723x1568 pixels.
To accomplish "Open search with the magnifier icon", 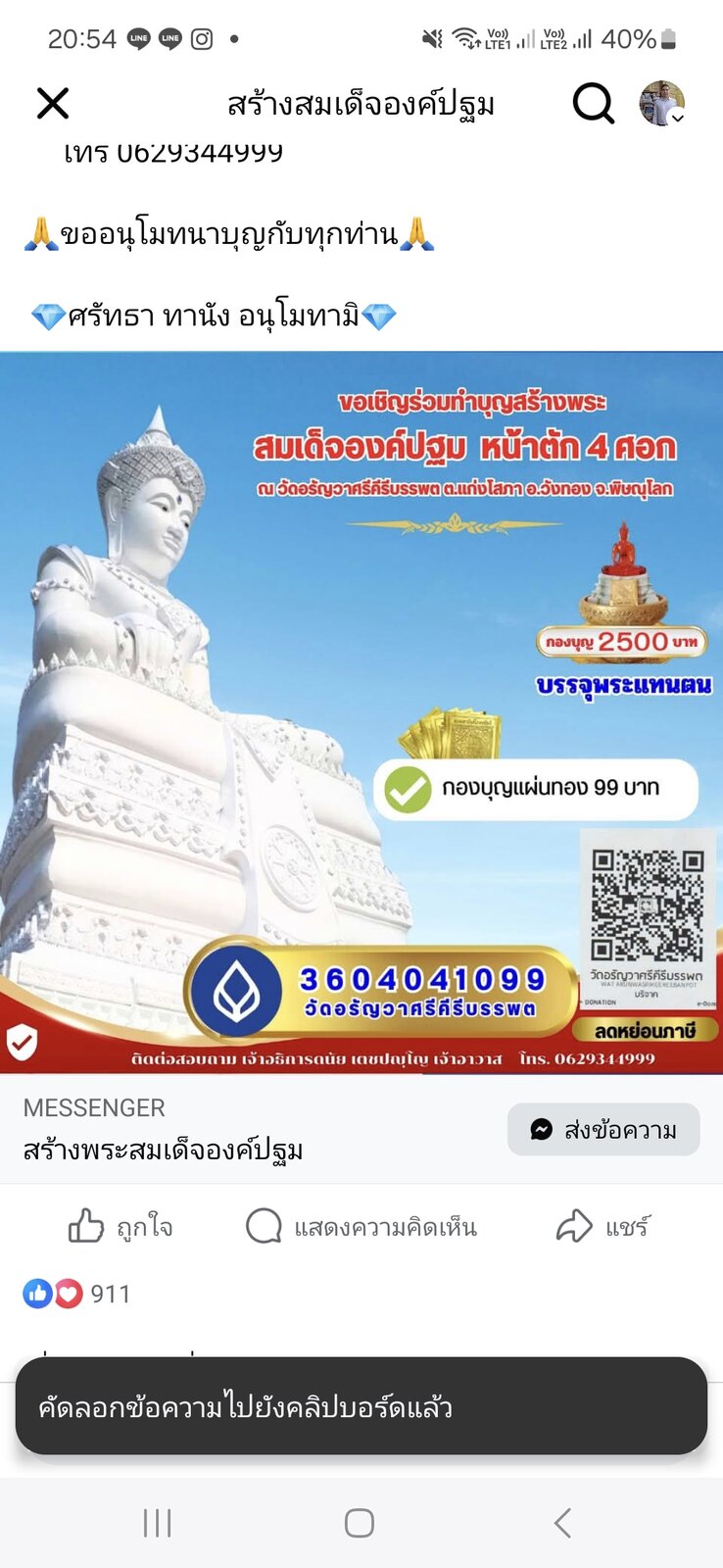I will (x=593, y=103).
